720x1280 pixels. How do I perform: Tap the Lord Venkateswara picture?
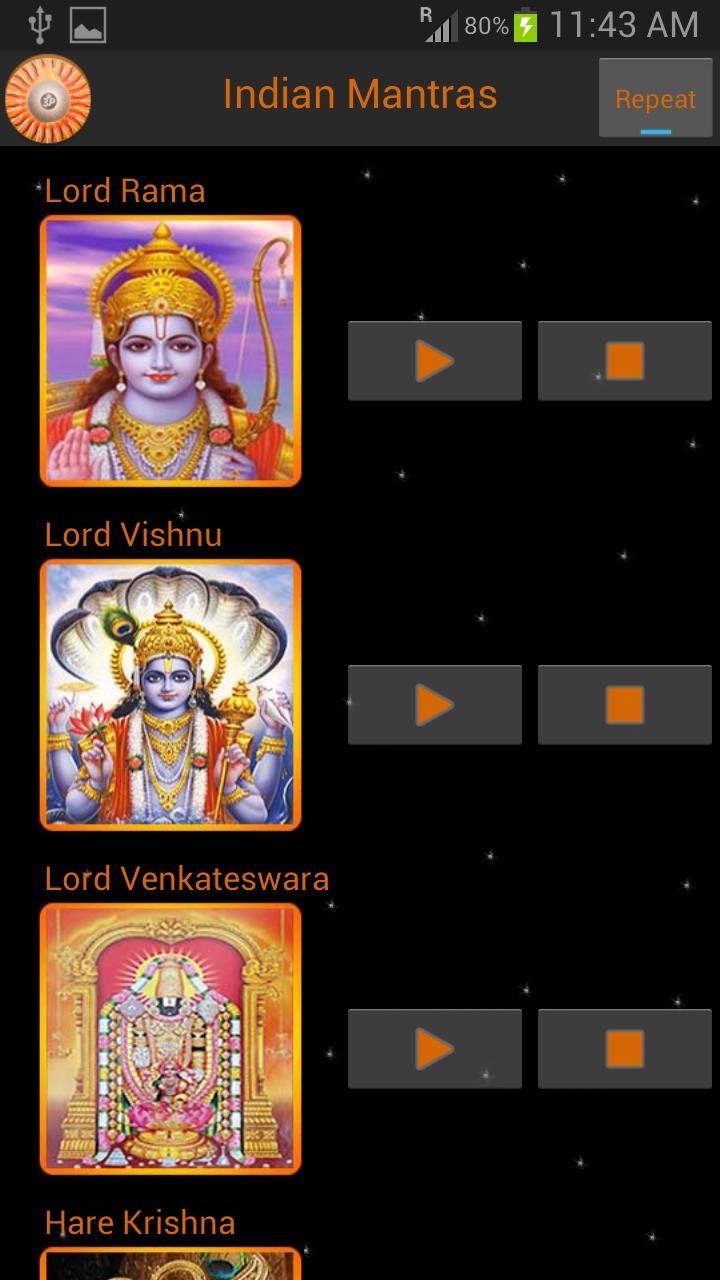pos(170,1039)
